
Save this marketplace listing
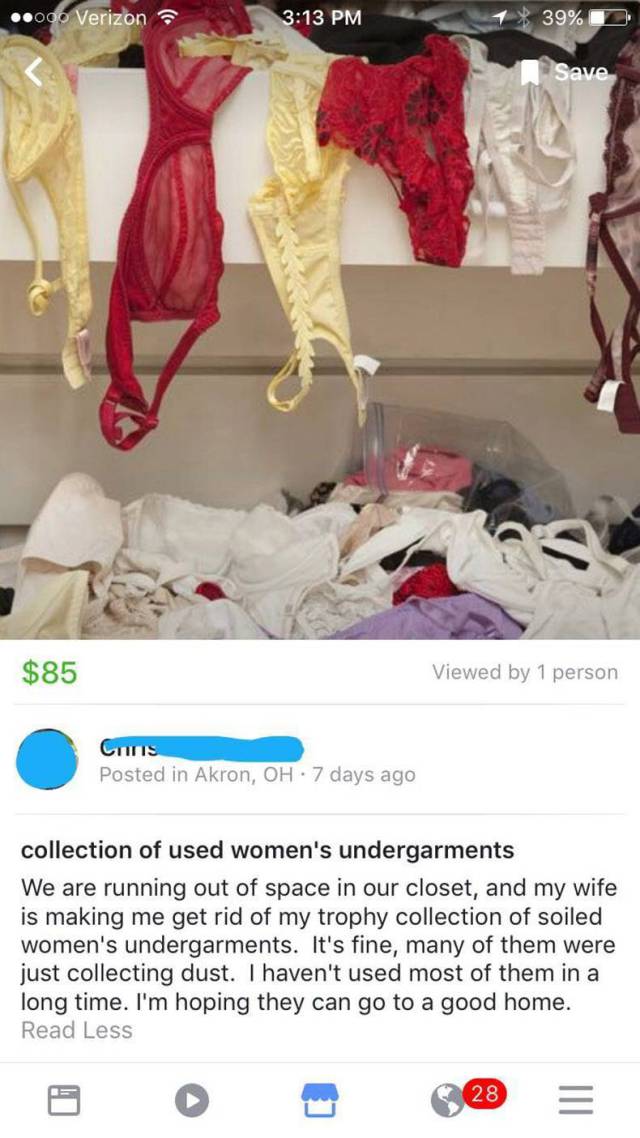[567, 72]
